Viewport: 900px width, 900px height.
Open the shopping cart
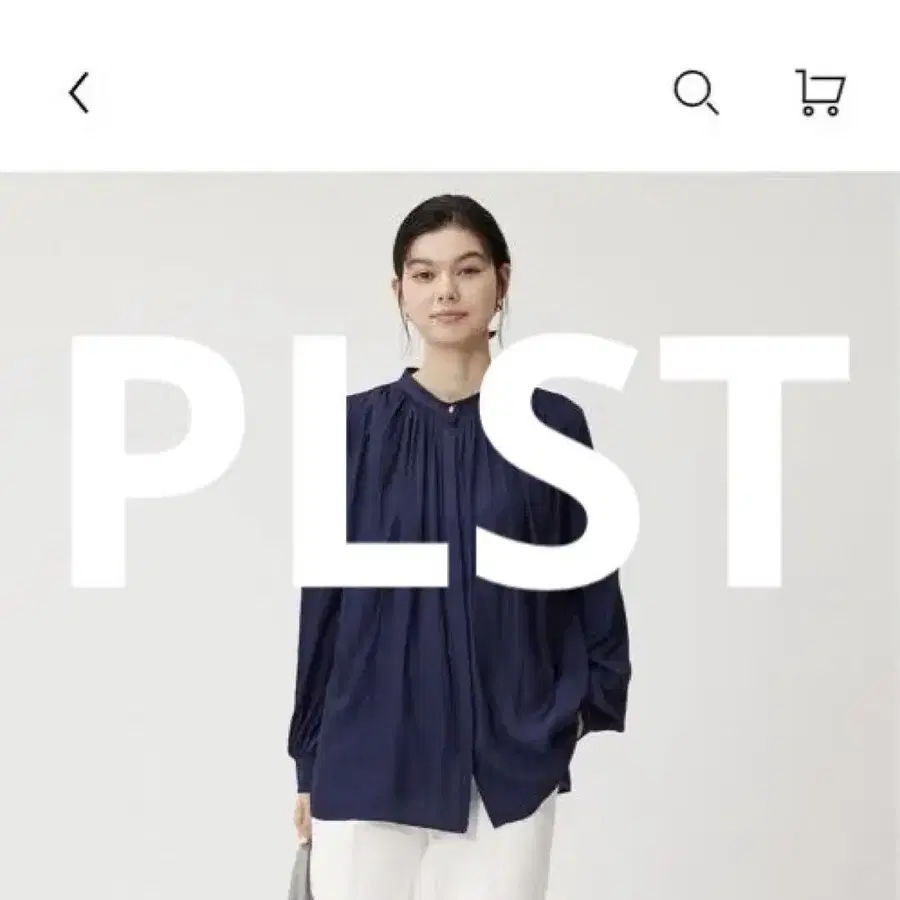(x=820, y=92)
